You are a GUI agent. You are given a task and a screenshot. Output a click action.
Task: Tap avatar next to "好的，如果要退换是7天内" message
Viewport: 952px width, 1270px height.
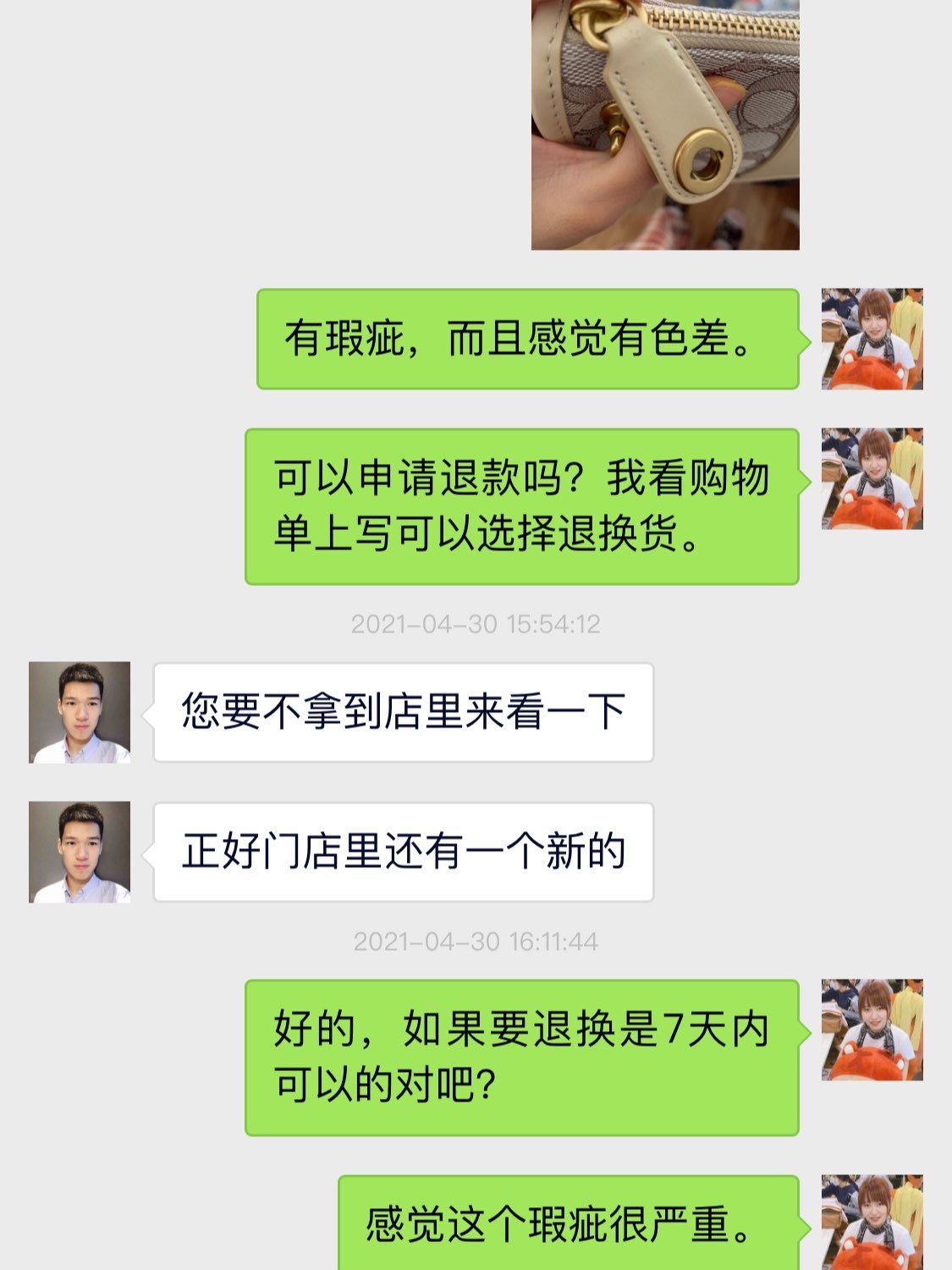point(872,1030)
